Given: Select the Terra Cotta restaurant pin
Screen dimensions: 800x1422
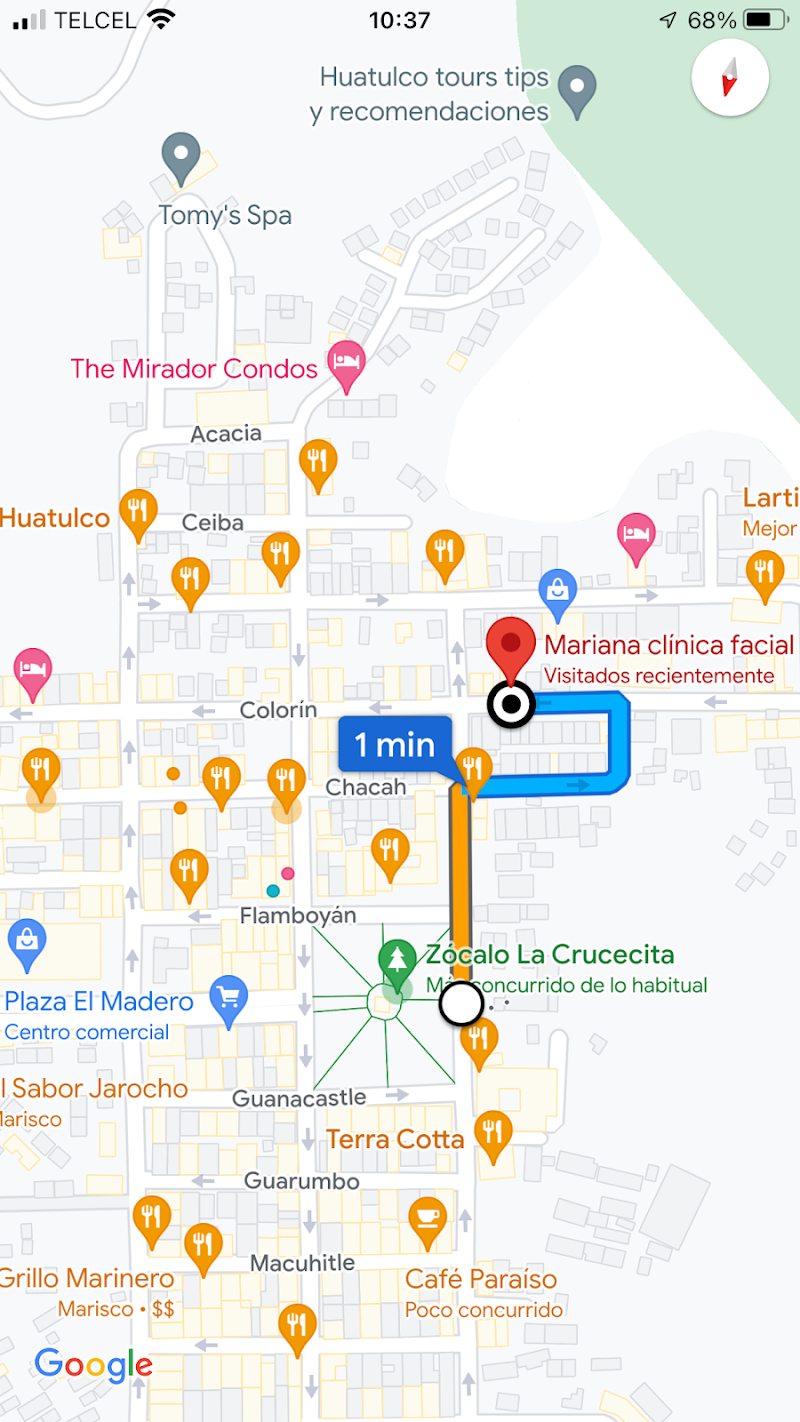Looking at the screenshot, I should [491, 1135].
